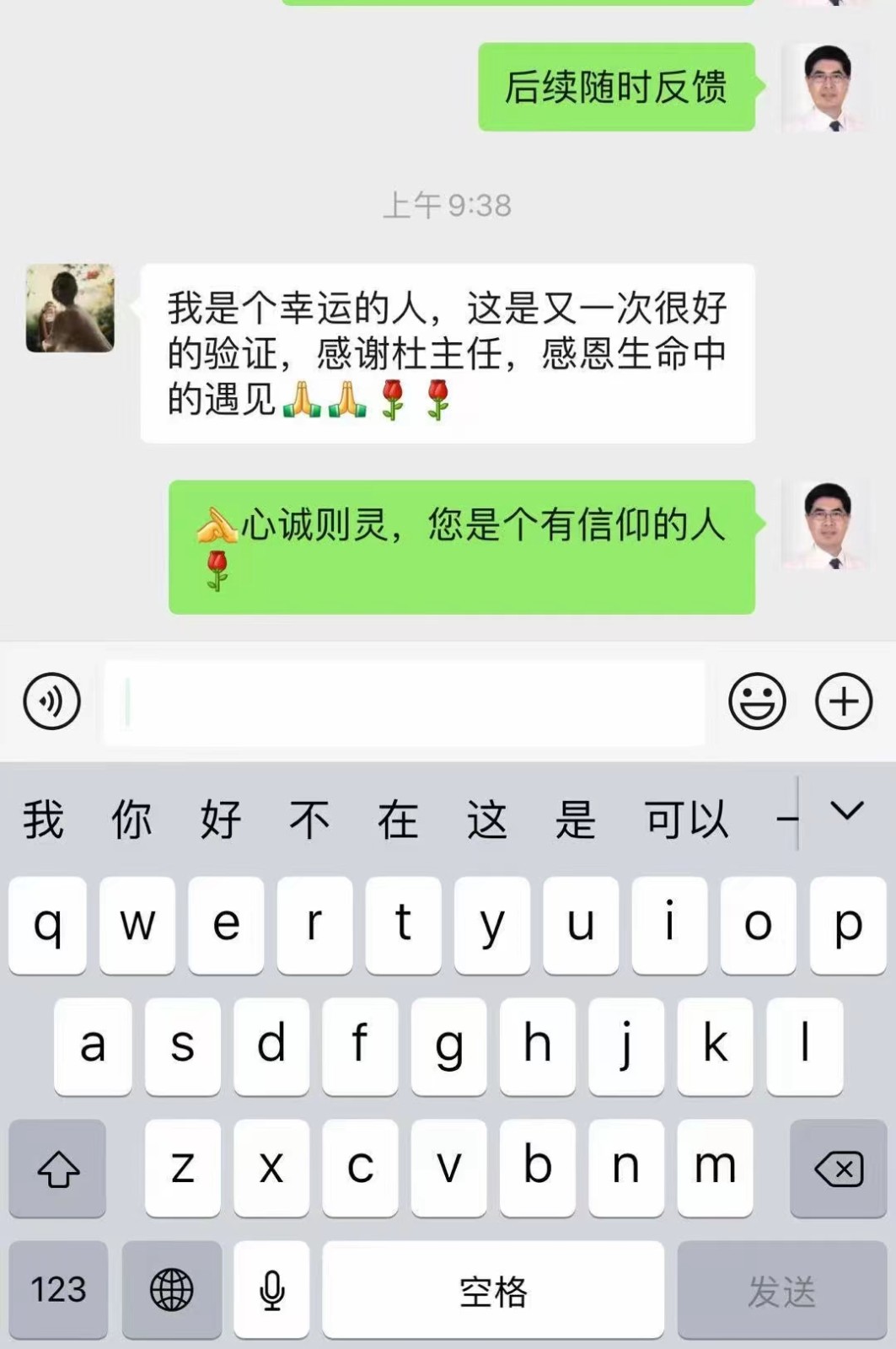
Task: Toggle the shift key
Action: pyautogui.click(x=58, y=1169)
